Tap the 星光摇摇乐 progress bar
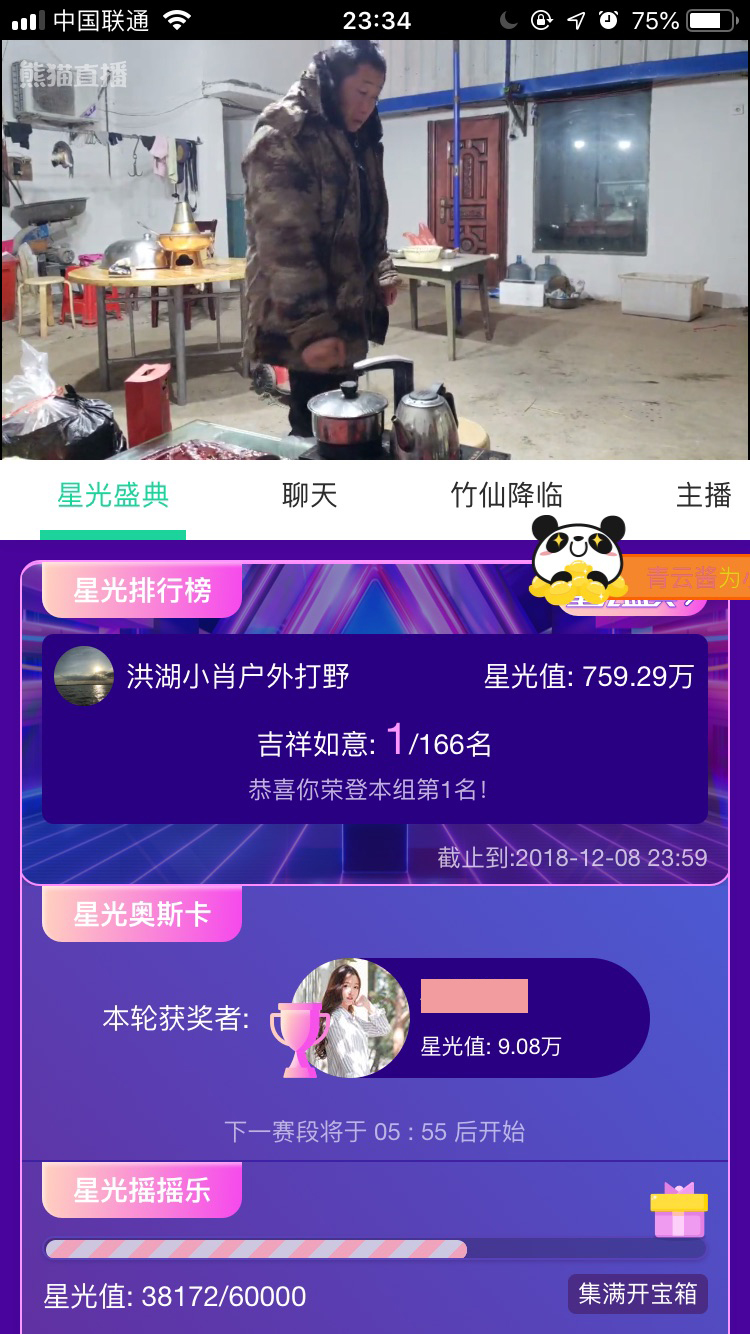The image size is (750, 1334). point(375,1249)
